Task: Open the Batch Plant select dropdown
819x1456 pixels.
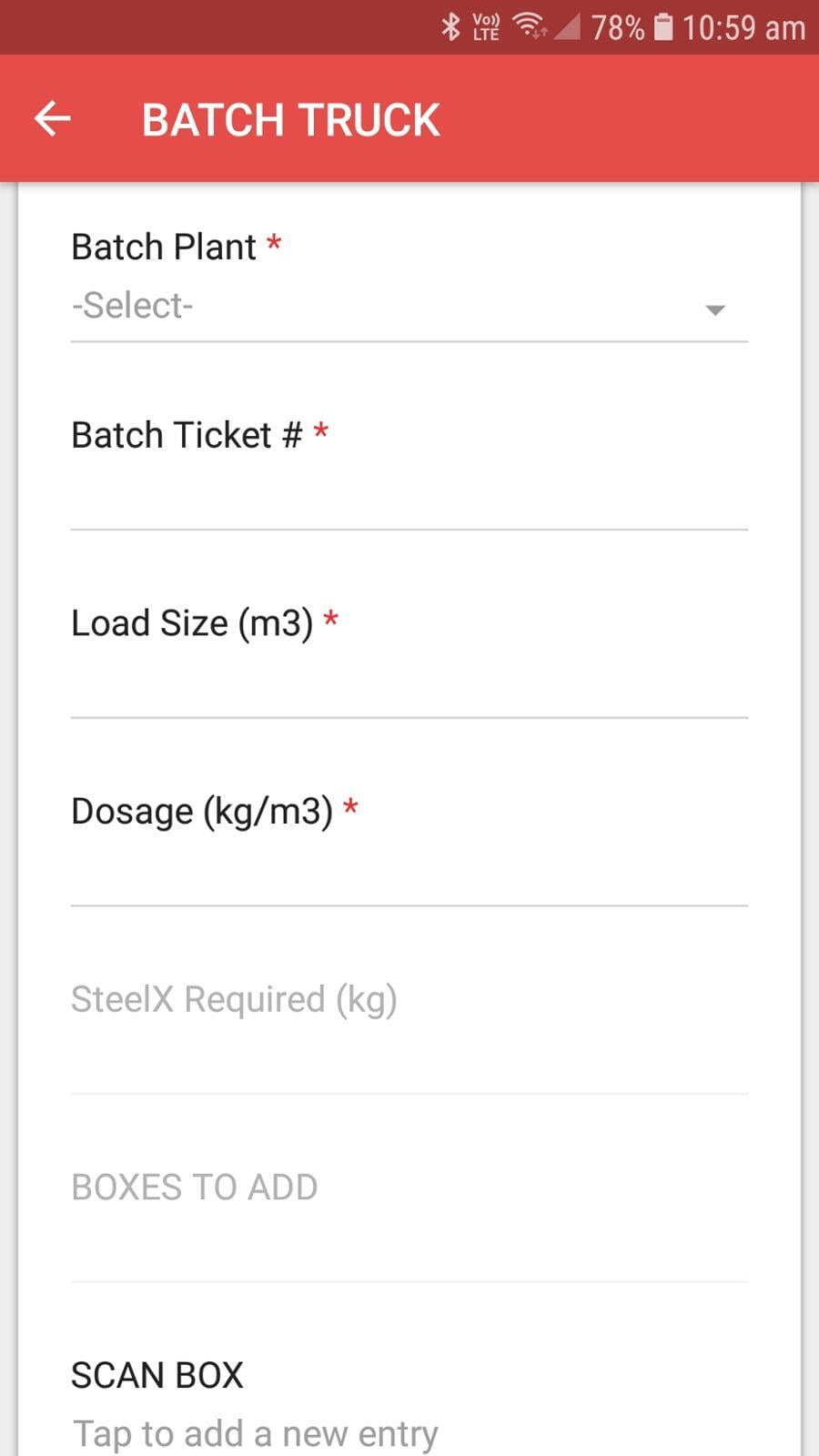Action: (x=409, y=308)
